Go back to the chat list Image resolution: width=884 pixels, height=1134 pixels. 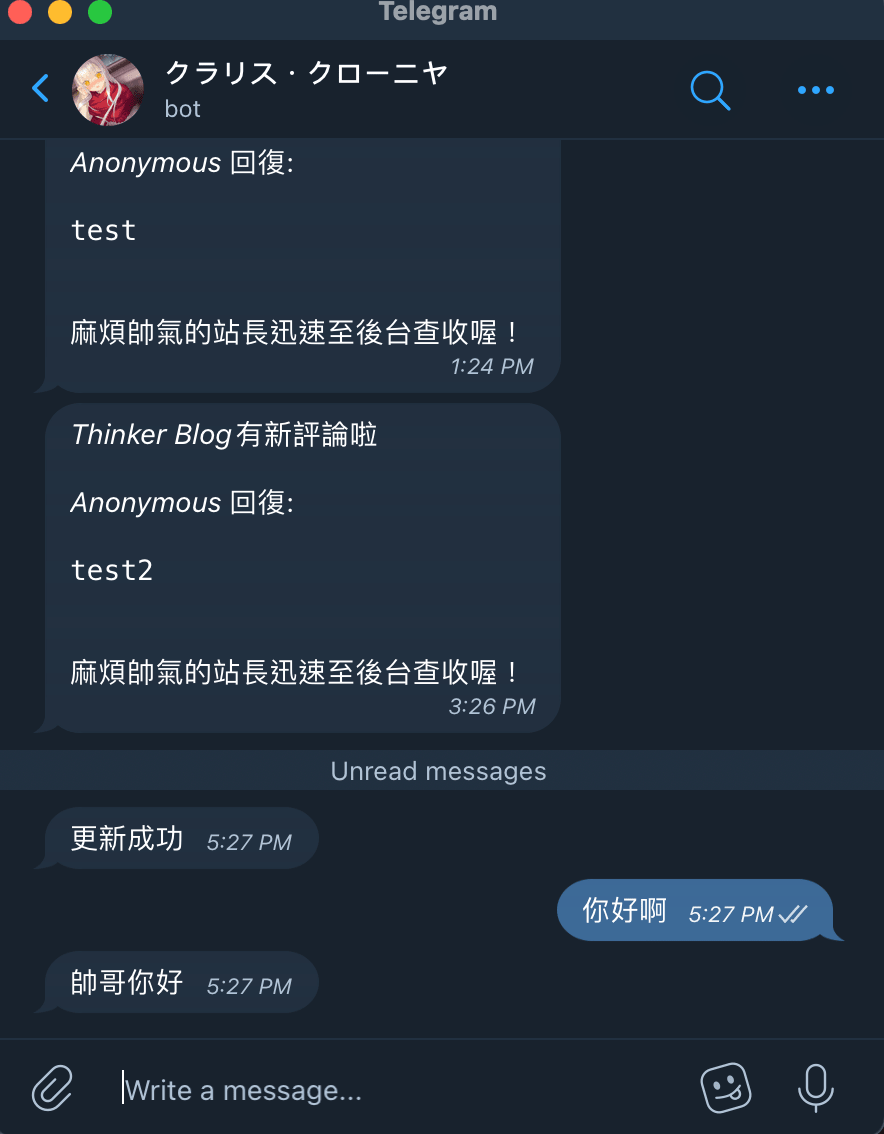coord(41,89)
